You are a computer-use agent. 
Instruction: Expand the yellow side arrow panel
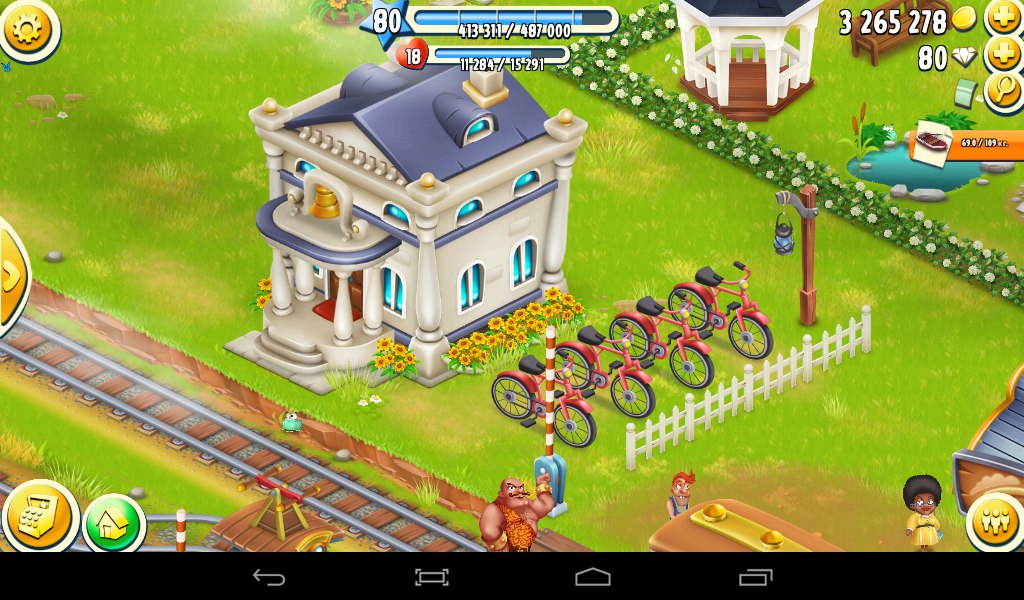(x=12, y=275)
